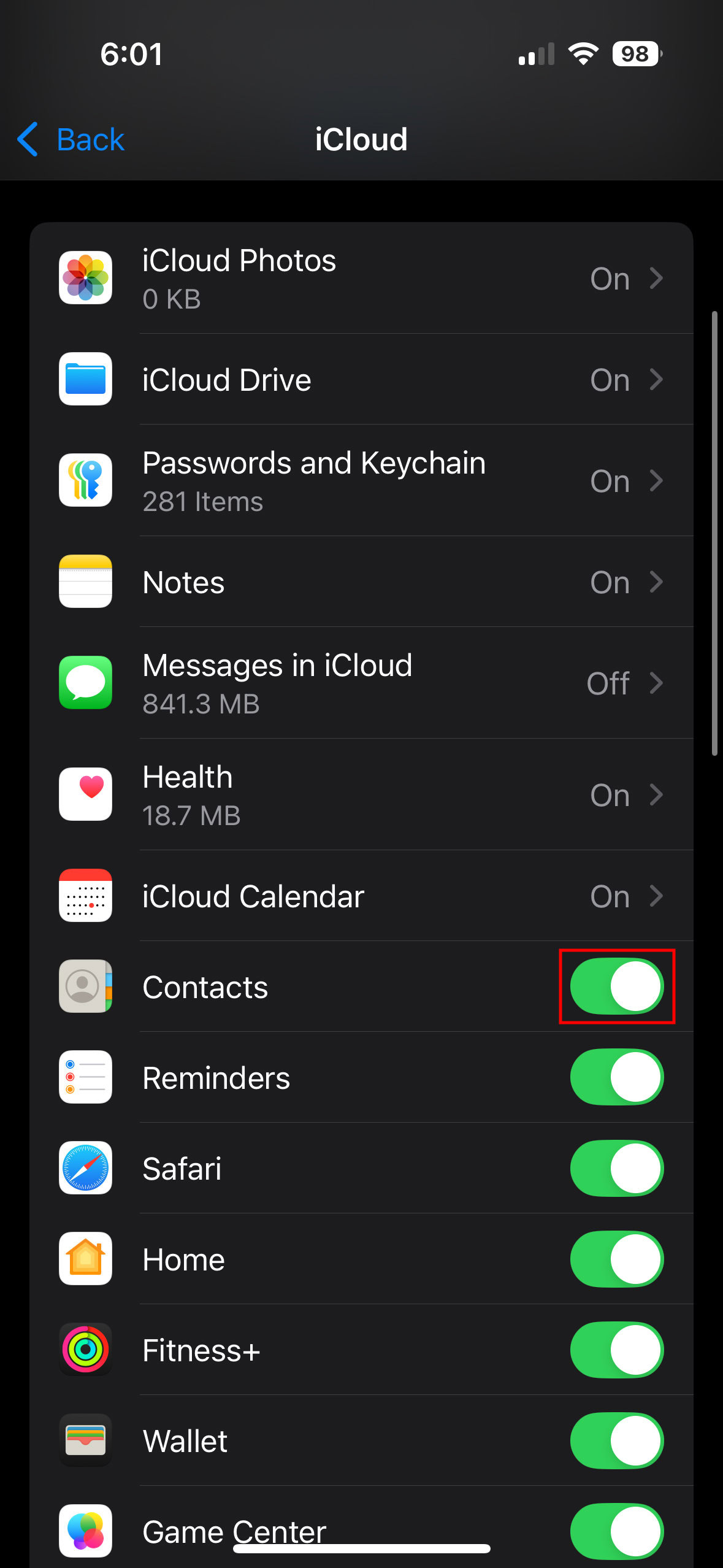Turn off Contacts iCloud sync
Screen dimensions: 723x1568
(x=616, y=986)
